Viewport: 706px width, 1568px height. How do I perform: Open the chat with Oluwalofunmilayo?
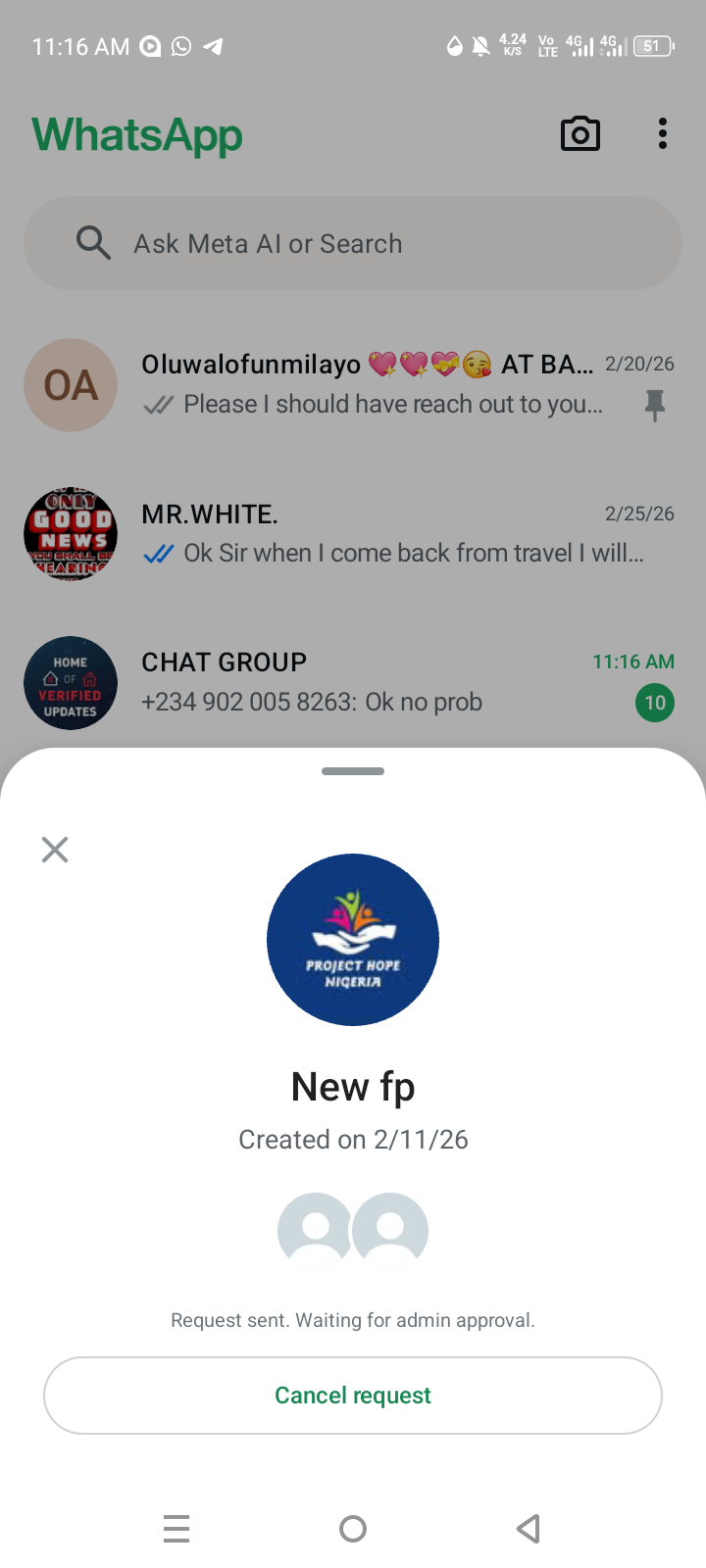(x=373, y=384)
